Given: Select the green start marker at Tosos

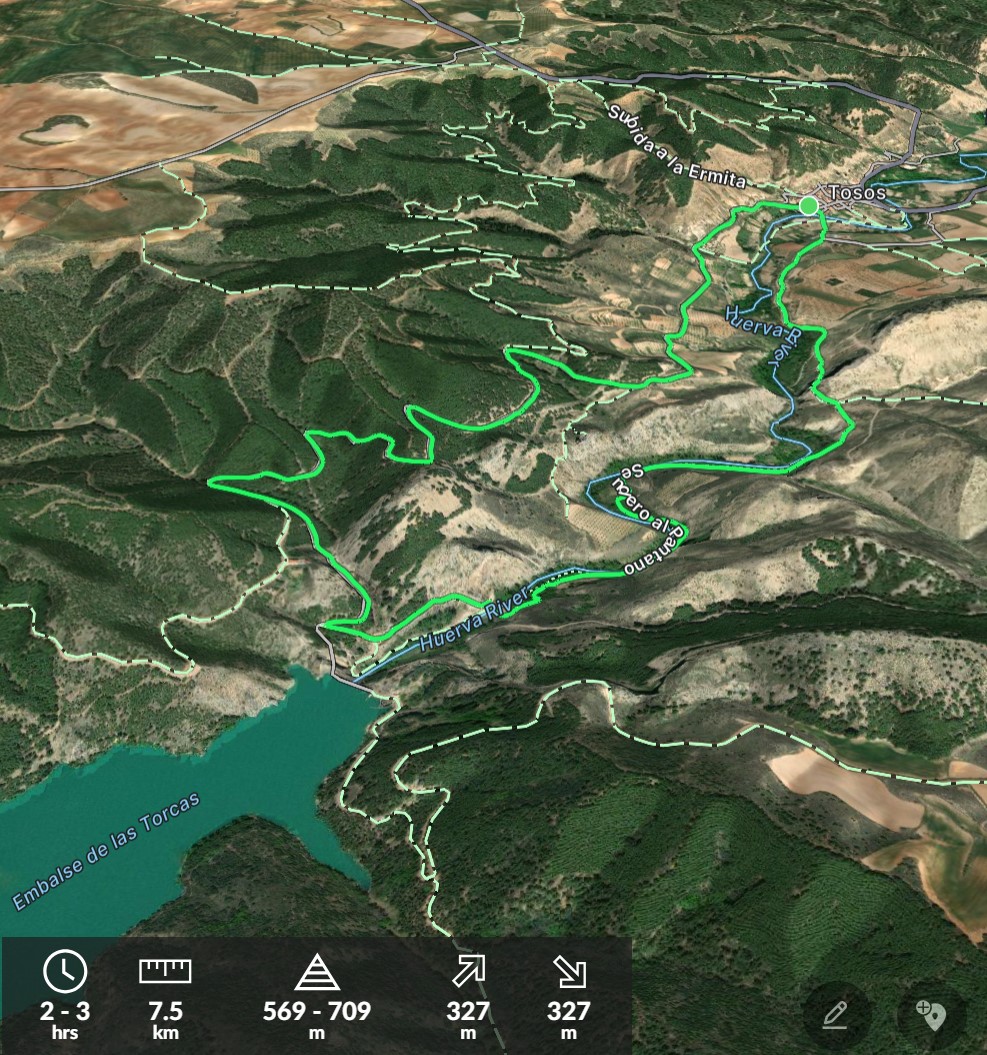Looking at the screenshot, I should point(809,205).
